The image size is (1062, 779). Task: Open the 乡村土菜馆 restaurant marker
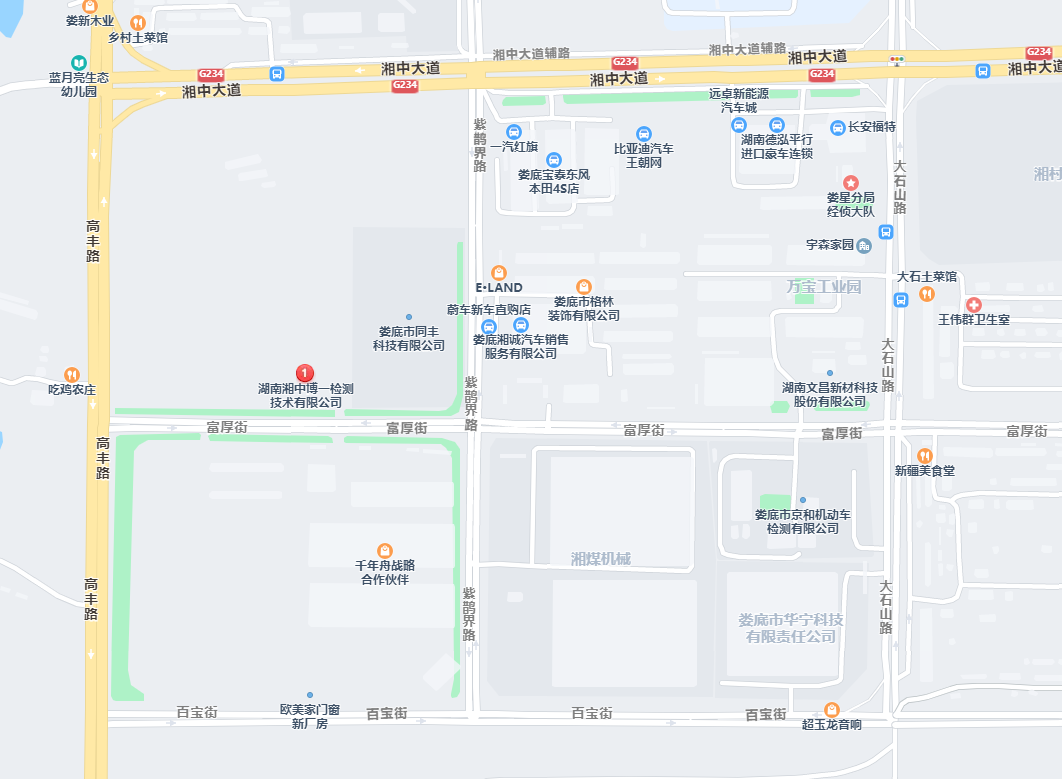(138, 22)
